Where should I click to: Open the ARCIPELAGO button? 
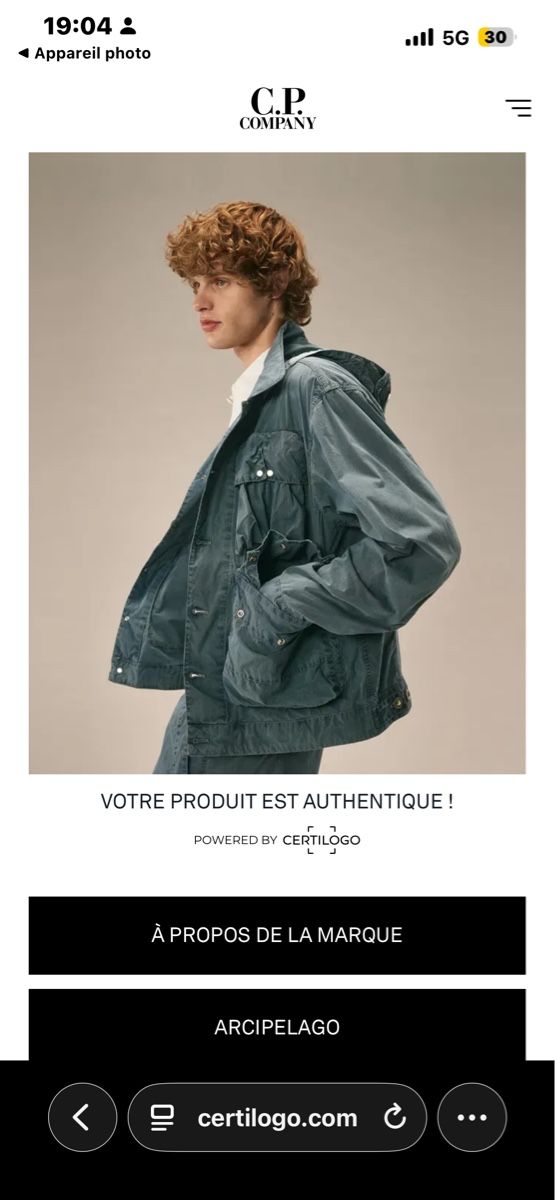(x=277, y=1026)
